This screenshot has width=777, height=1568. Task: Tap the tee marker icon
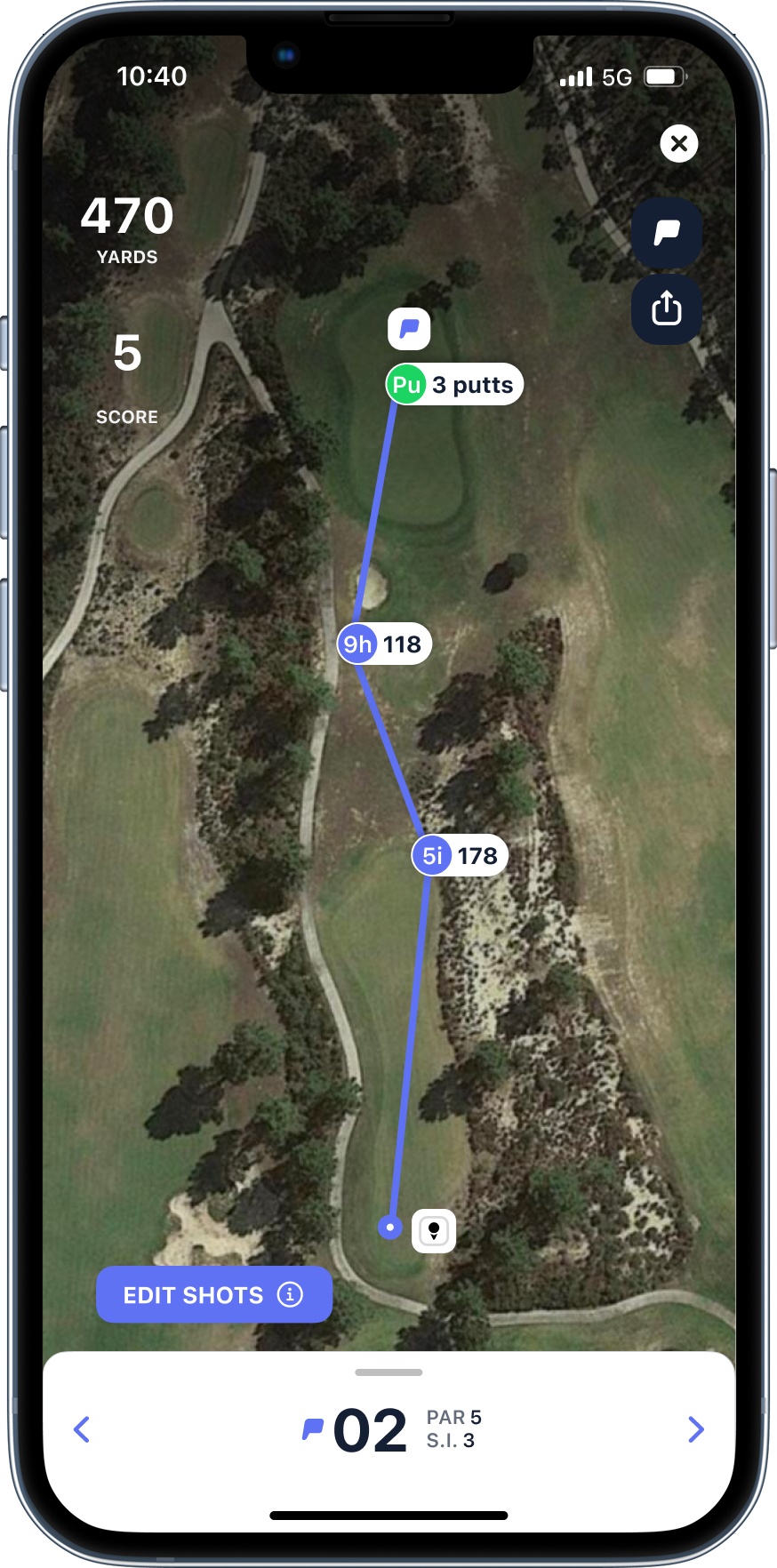(x=434, y=1231)
